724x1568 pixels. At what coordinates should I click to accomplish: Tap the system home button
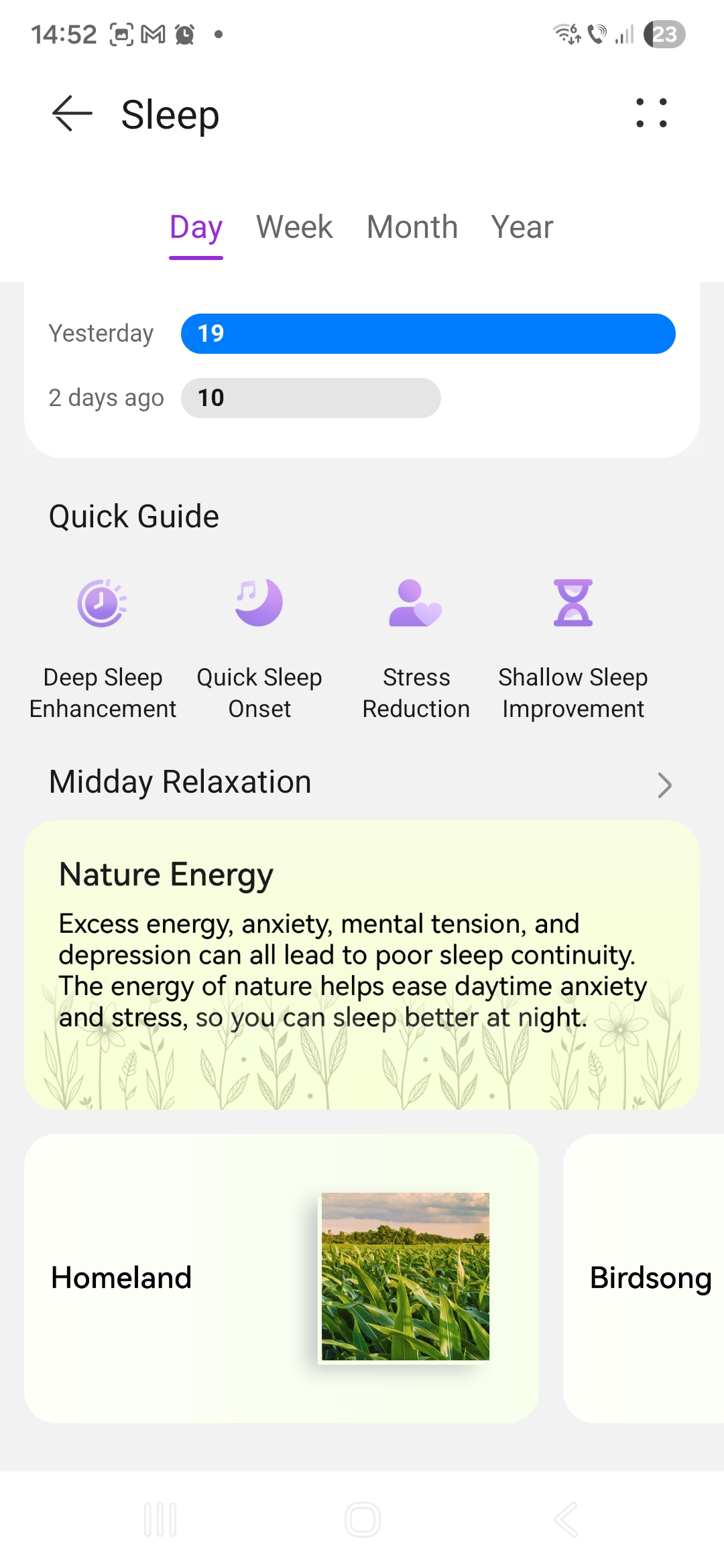[362, 1520]
